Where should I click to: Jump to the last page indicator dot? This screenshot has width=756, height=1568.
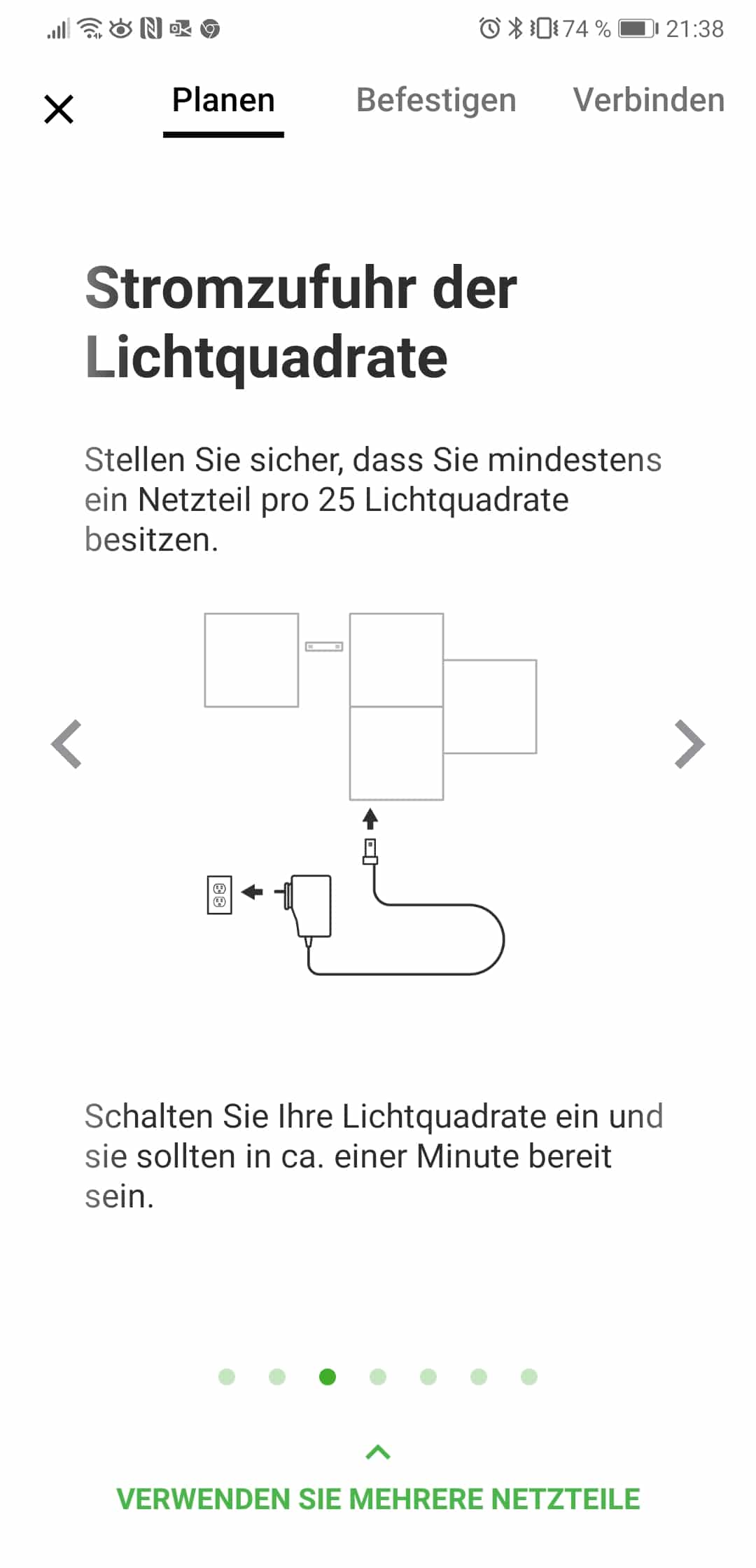[x=529, y=1377]
